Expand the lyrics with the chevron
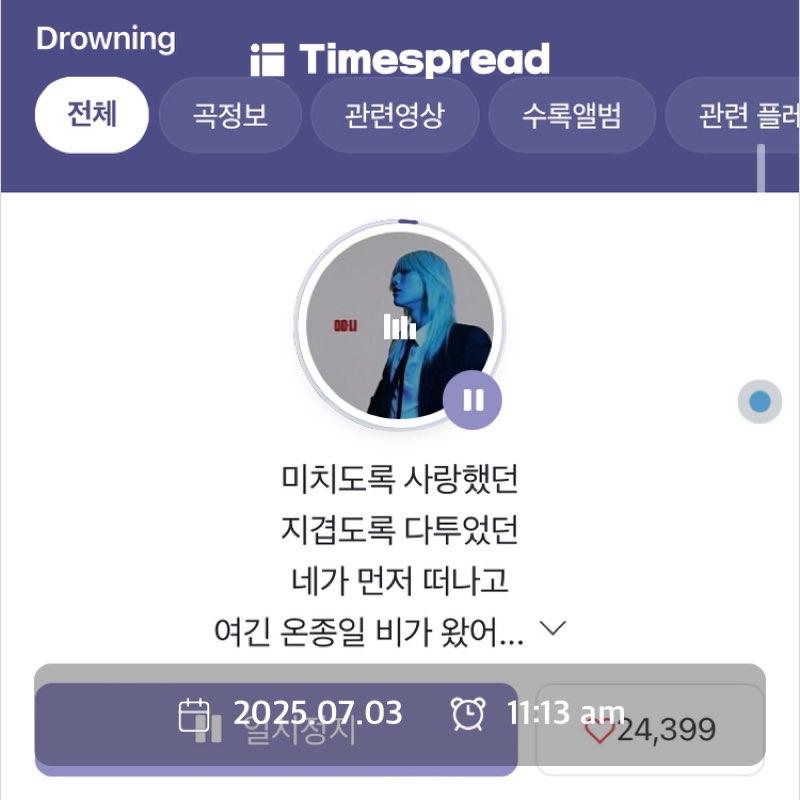 (x=553, y=628)
